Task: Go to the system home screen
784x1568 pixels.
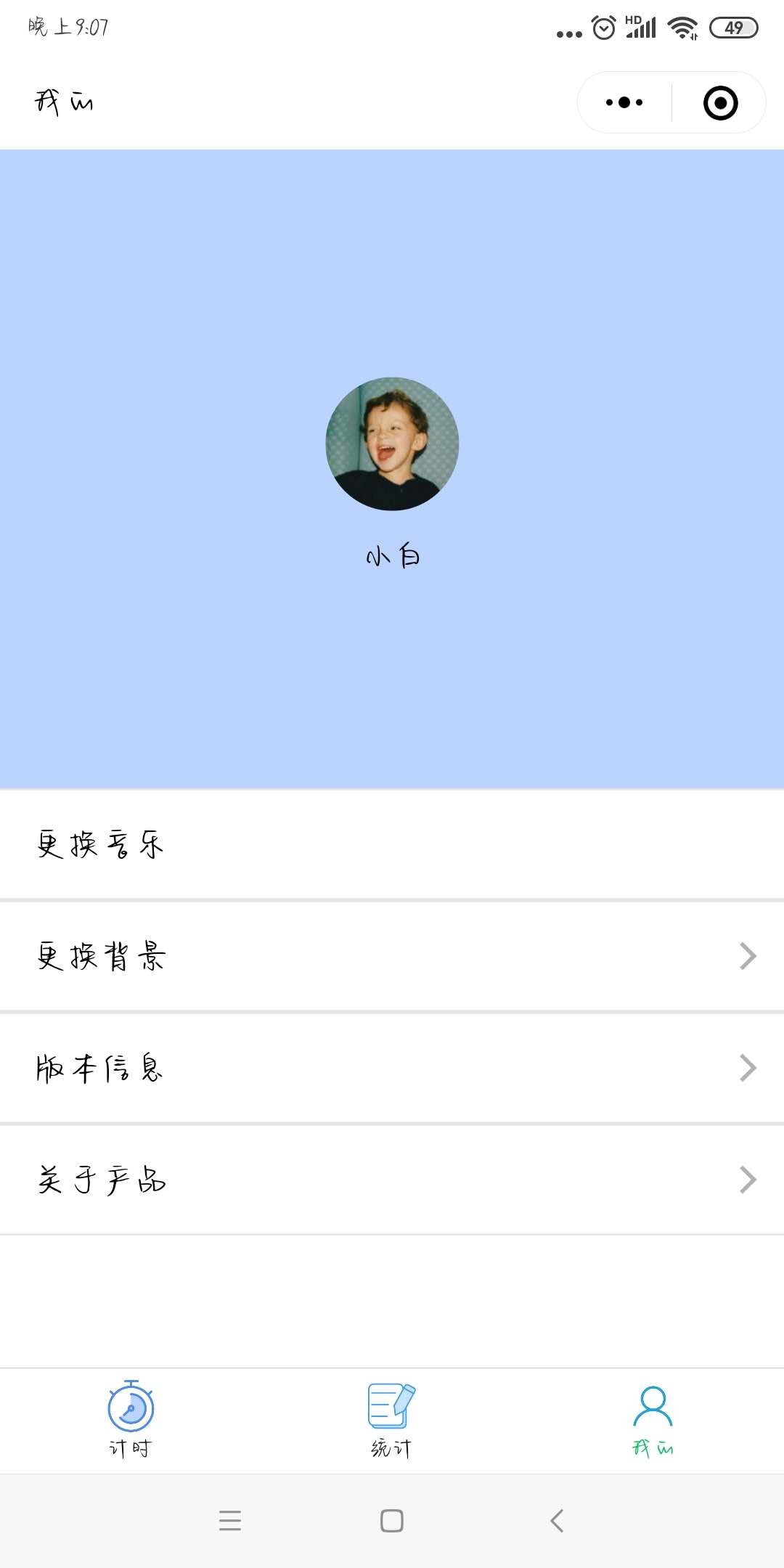Action: click(392, 1520)
